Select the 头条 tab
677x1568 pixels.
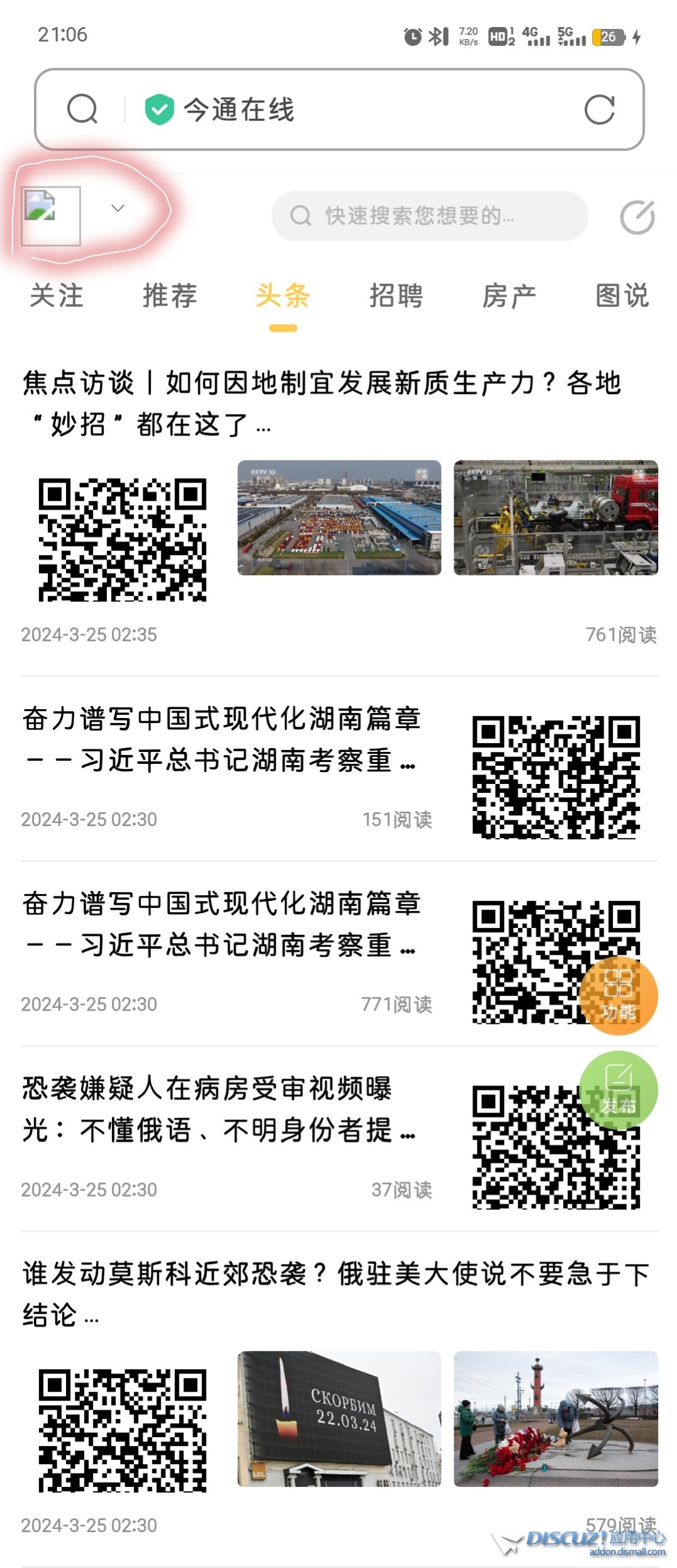tap(283, 296)
